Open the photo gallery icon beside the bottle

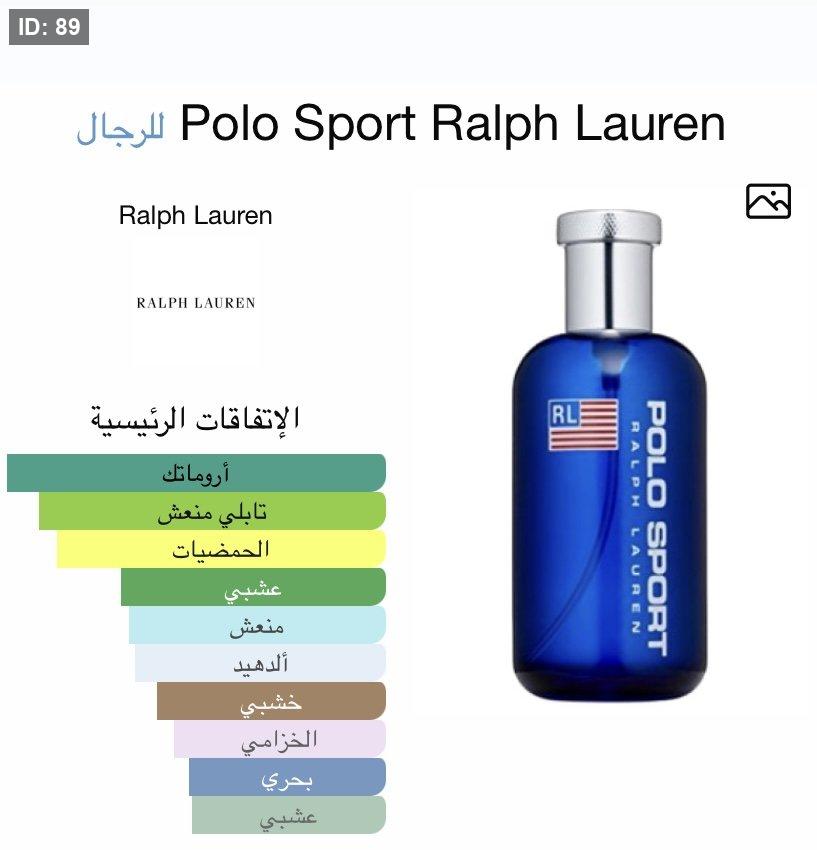tap(768, 201)
